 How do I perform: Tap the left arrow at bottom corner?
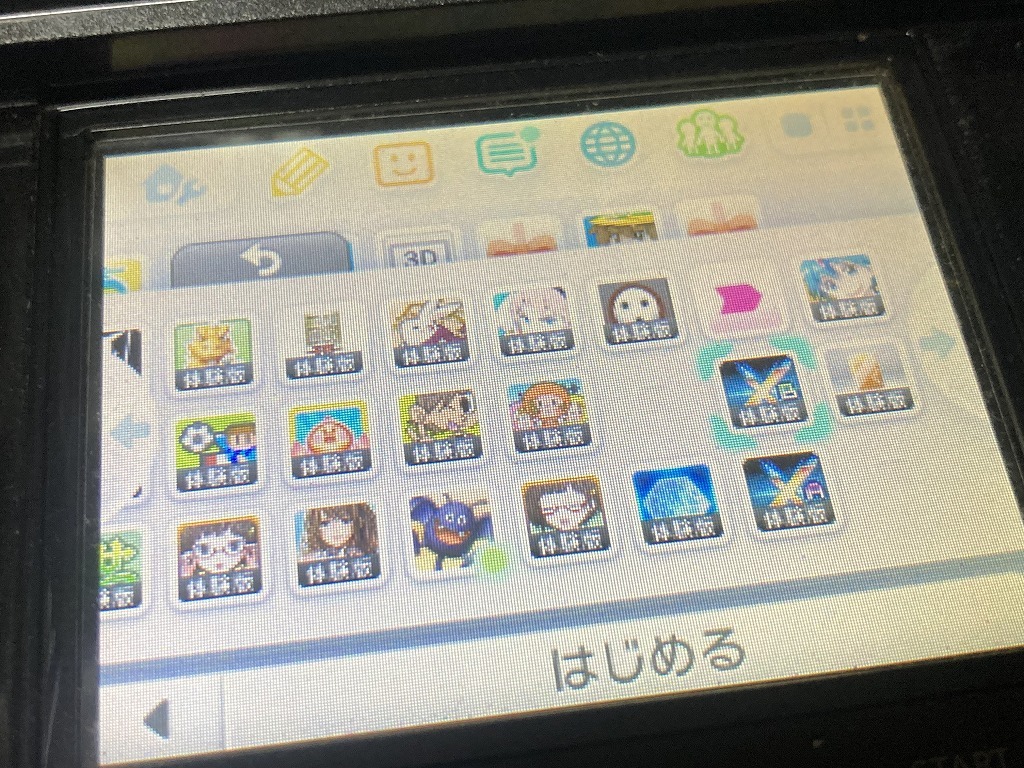tap(157, 717)
